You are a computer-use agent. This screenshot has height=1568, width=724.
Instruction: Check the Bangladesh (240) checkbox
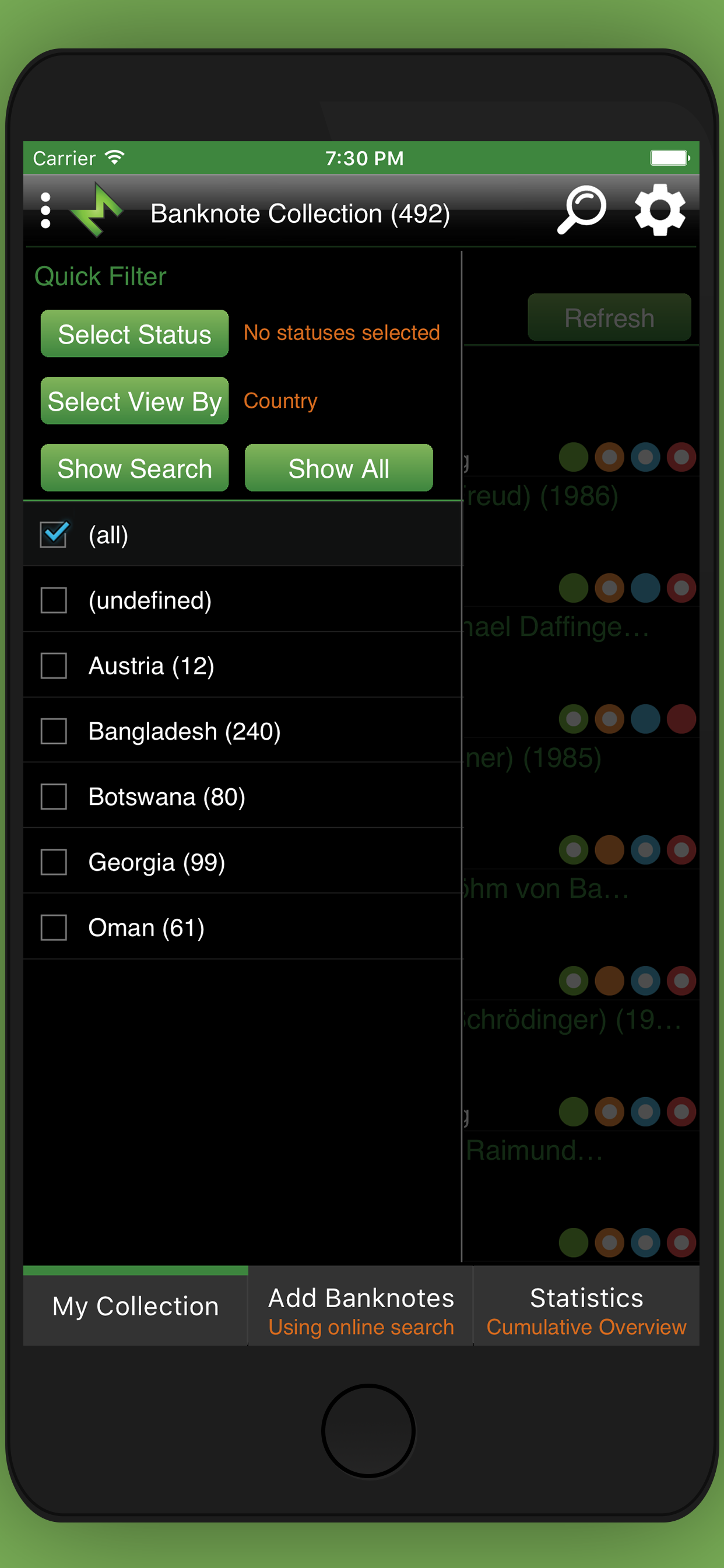coord(53,731)
